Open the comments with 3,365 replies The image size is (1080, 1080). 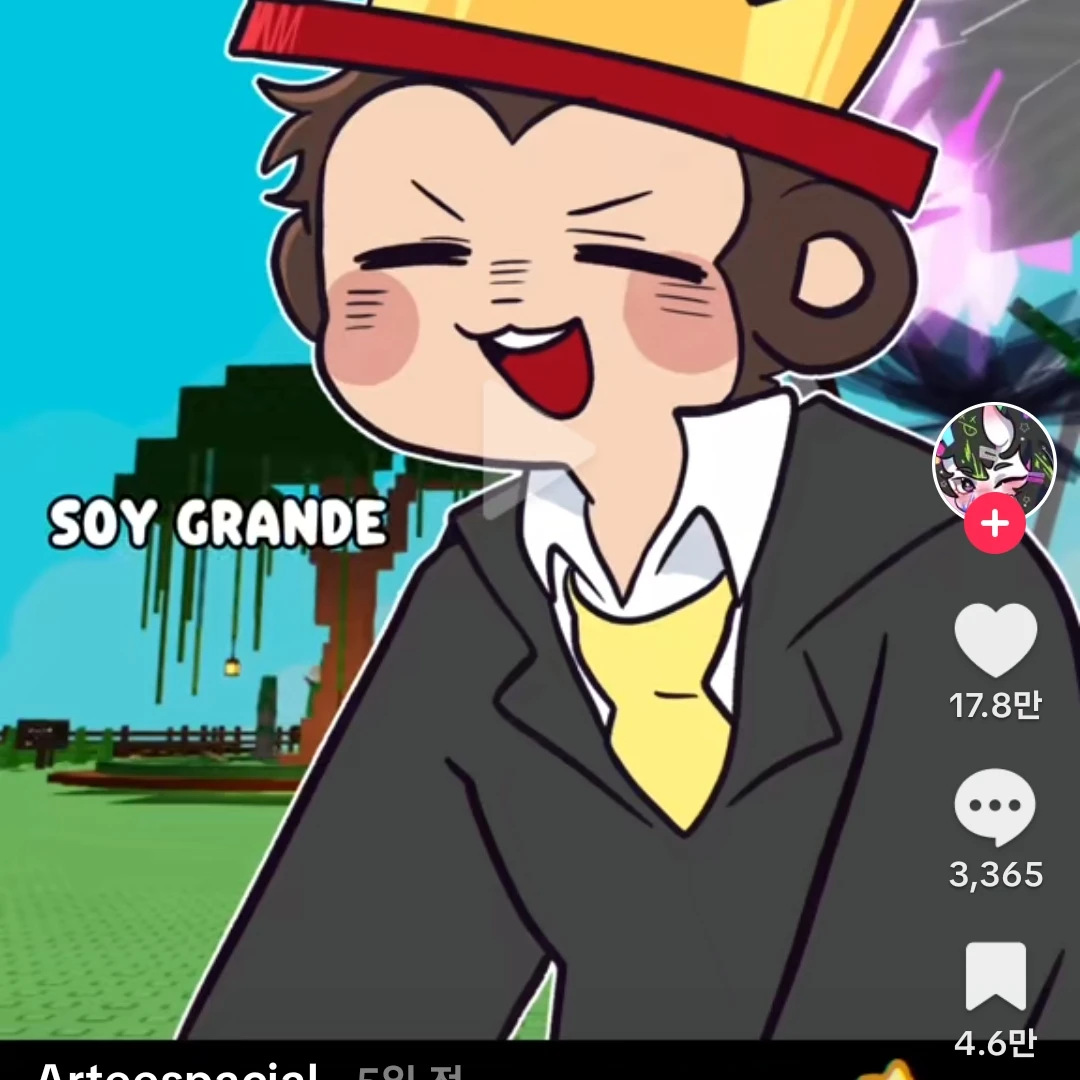pyautogui.click(x=995, y=809)
